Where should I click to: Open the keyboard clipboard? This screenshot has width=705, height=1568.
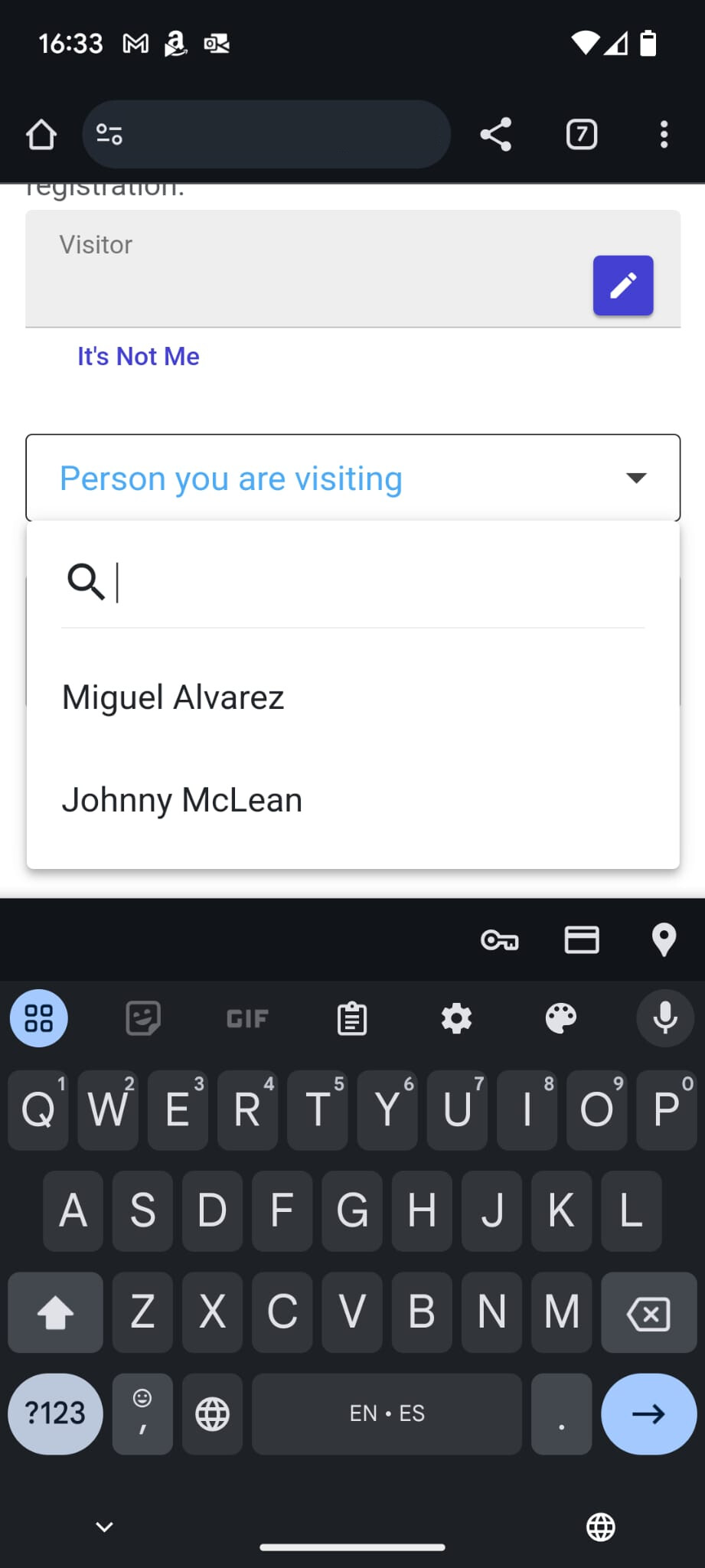coord(352,1018)
